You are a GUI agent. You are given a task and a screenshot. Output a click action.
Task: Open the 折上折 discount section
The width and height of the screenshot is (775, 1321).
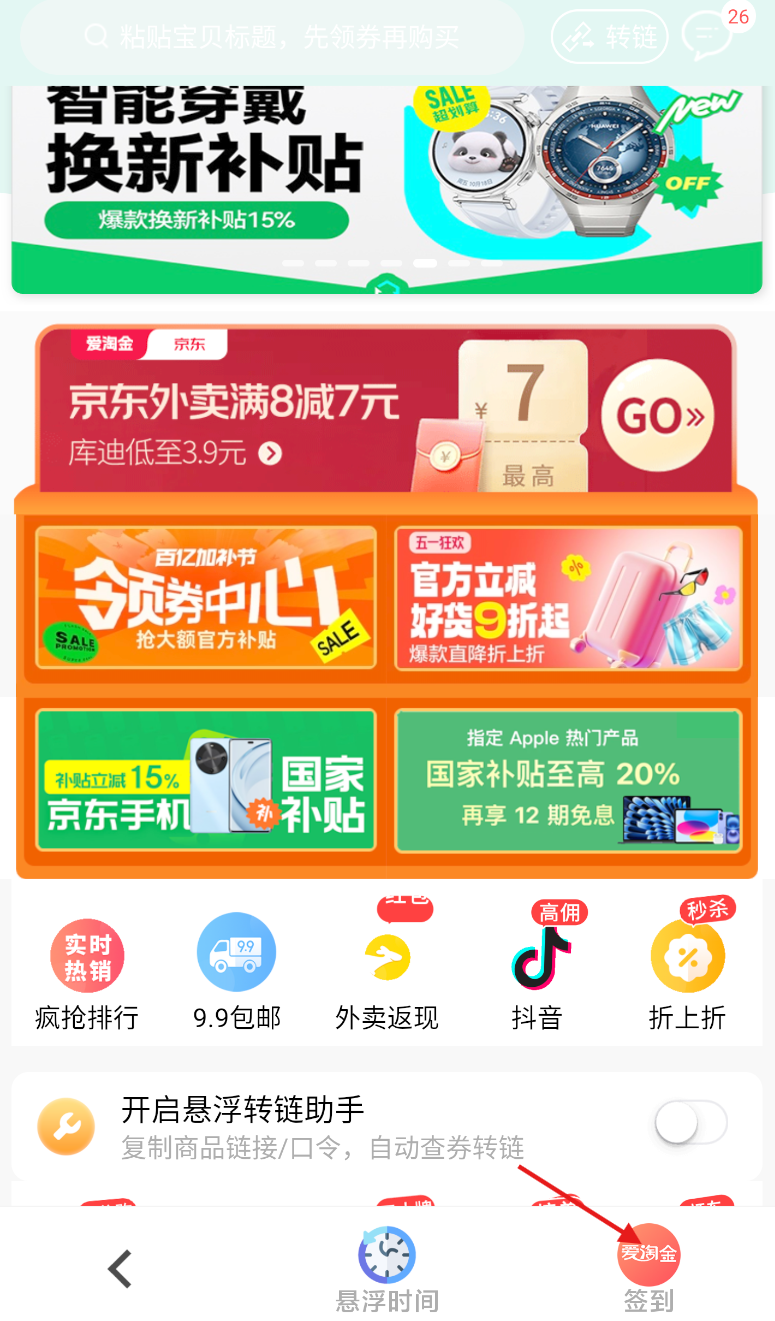click(x=687, y=973)
